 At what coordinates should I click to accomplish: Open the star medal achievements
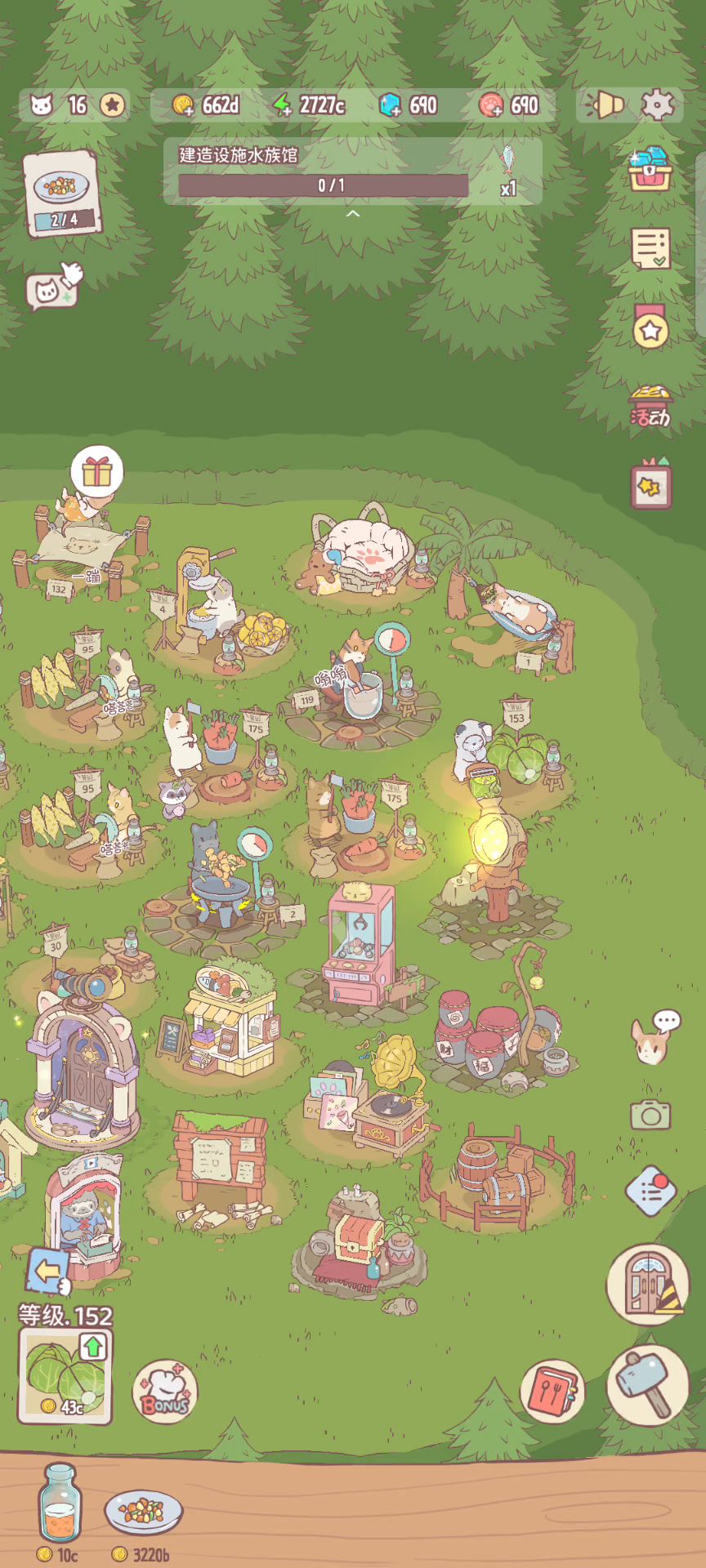(650, 327)
